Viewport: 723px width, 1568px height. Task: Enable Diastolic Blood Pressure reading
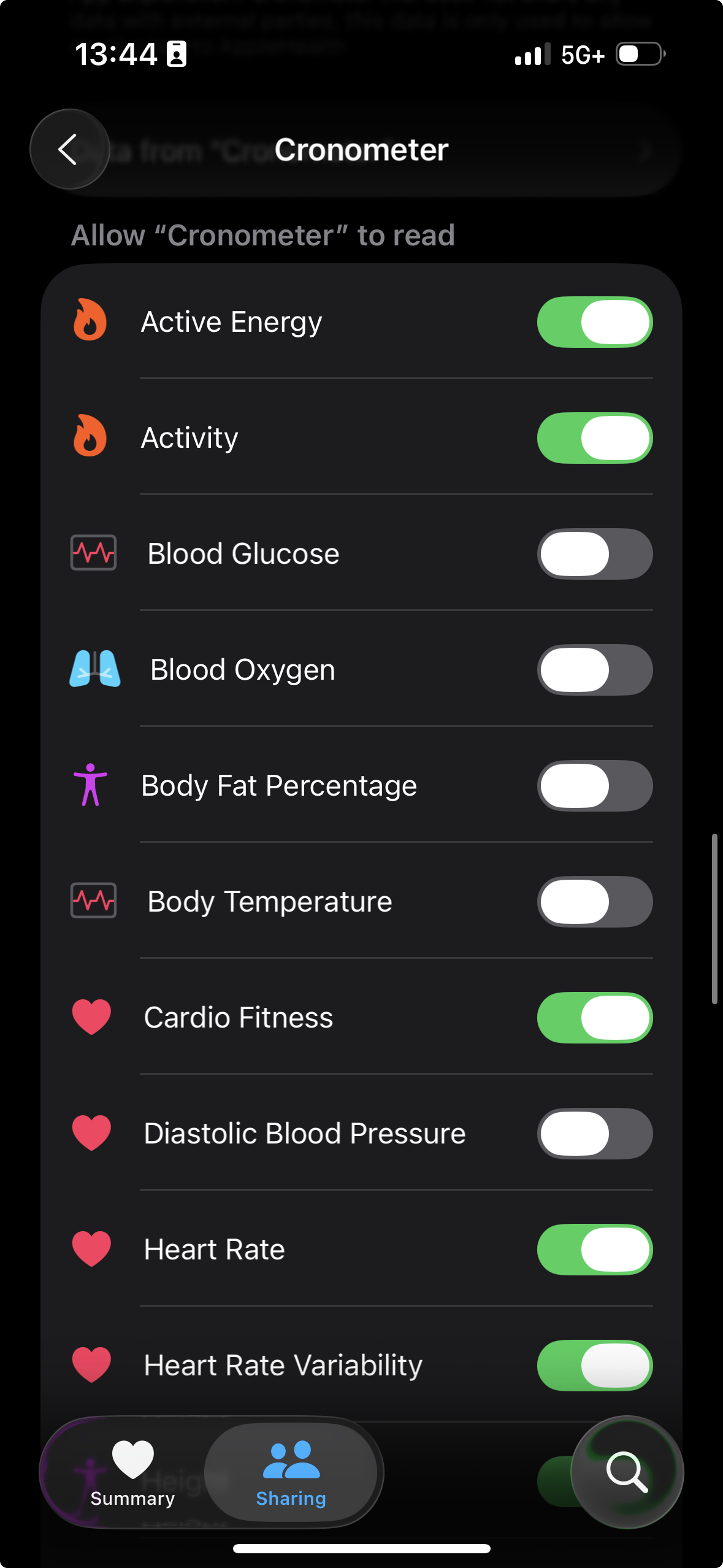594,1134
